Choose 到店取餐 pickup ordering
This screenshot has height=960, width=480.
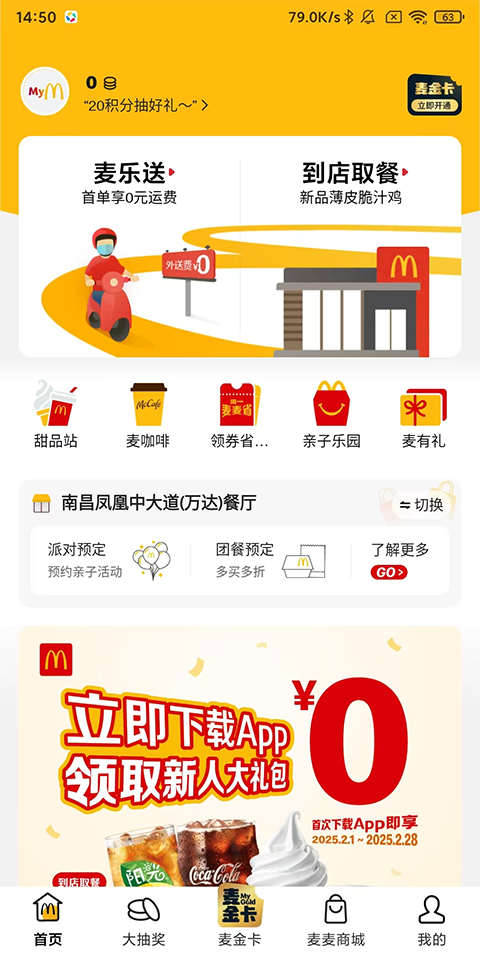[x=351, y=246]
